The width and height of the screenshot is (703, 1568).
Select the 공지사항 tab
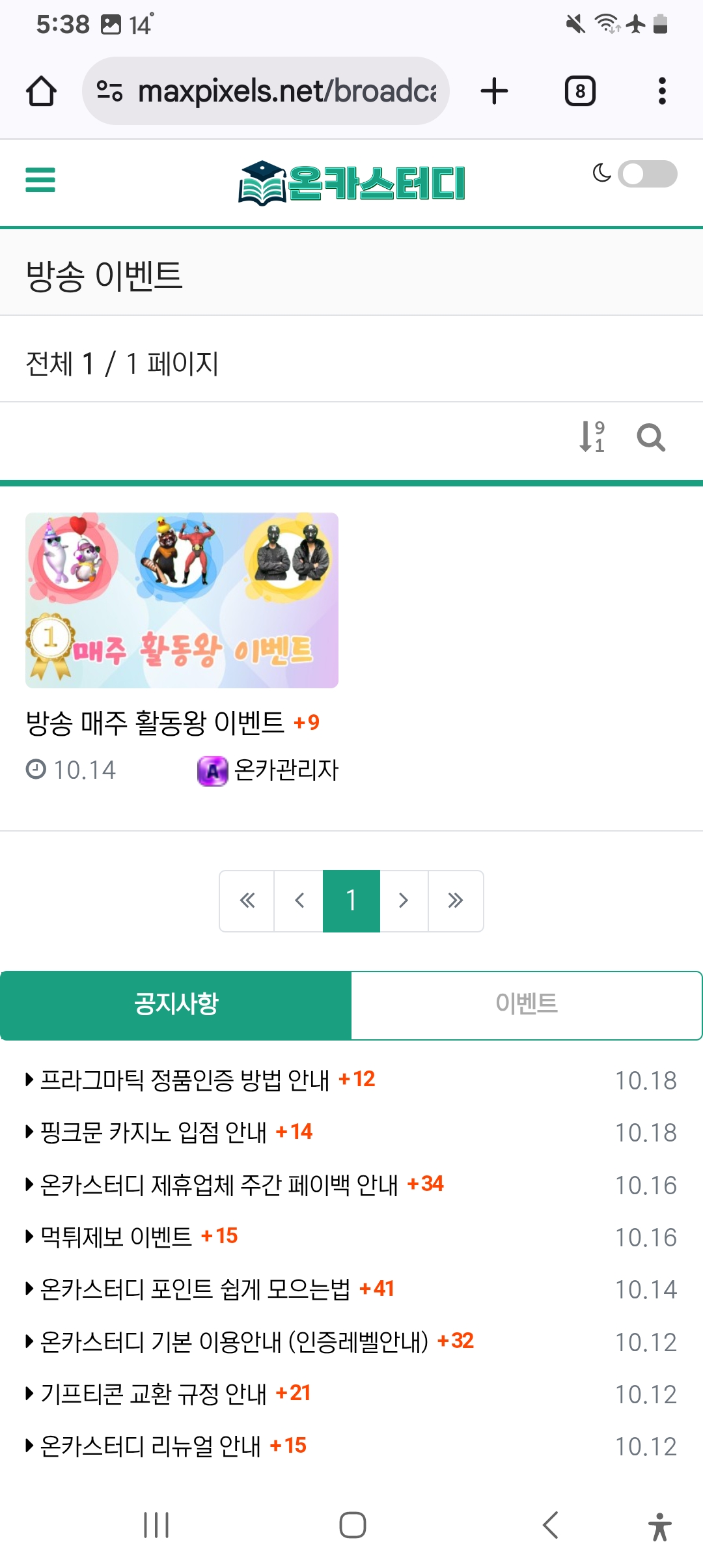click(176, 1005)
